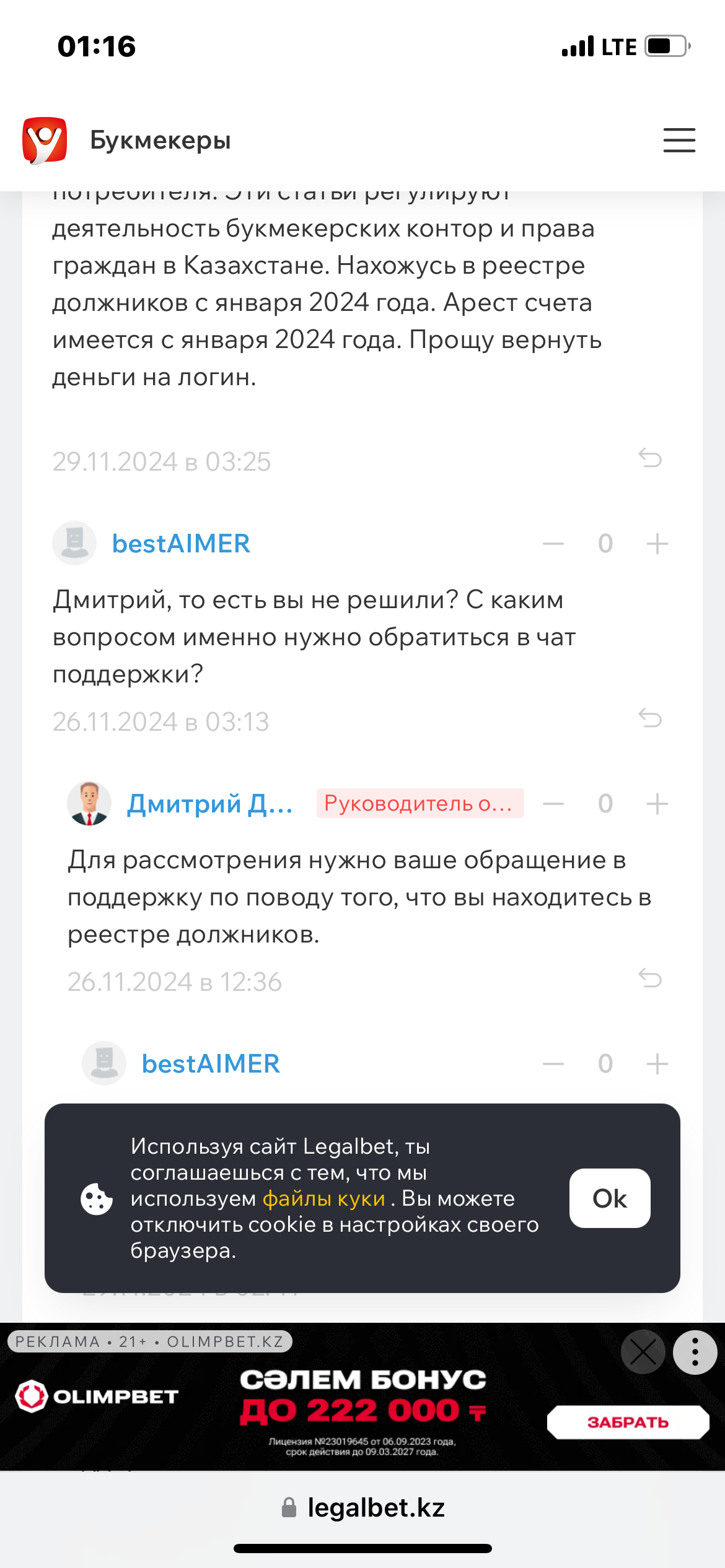Tap the legalbet.kz address bar
The image size is (725, 1568).
pyautogui.click(x=363, y=1508)
